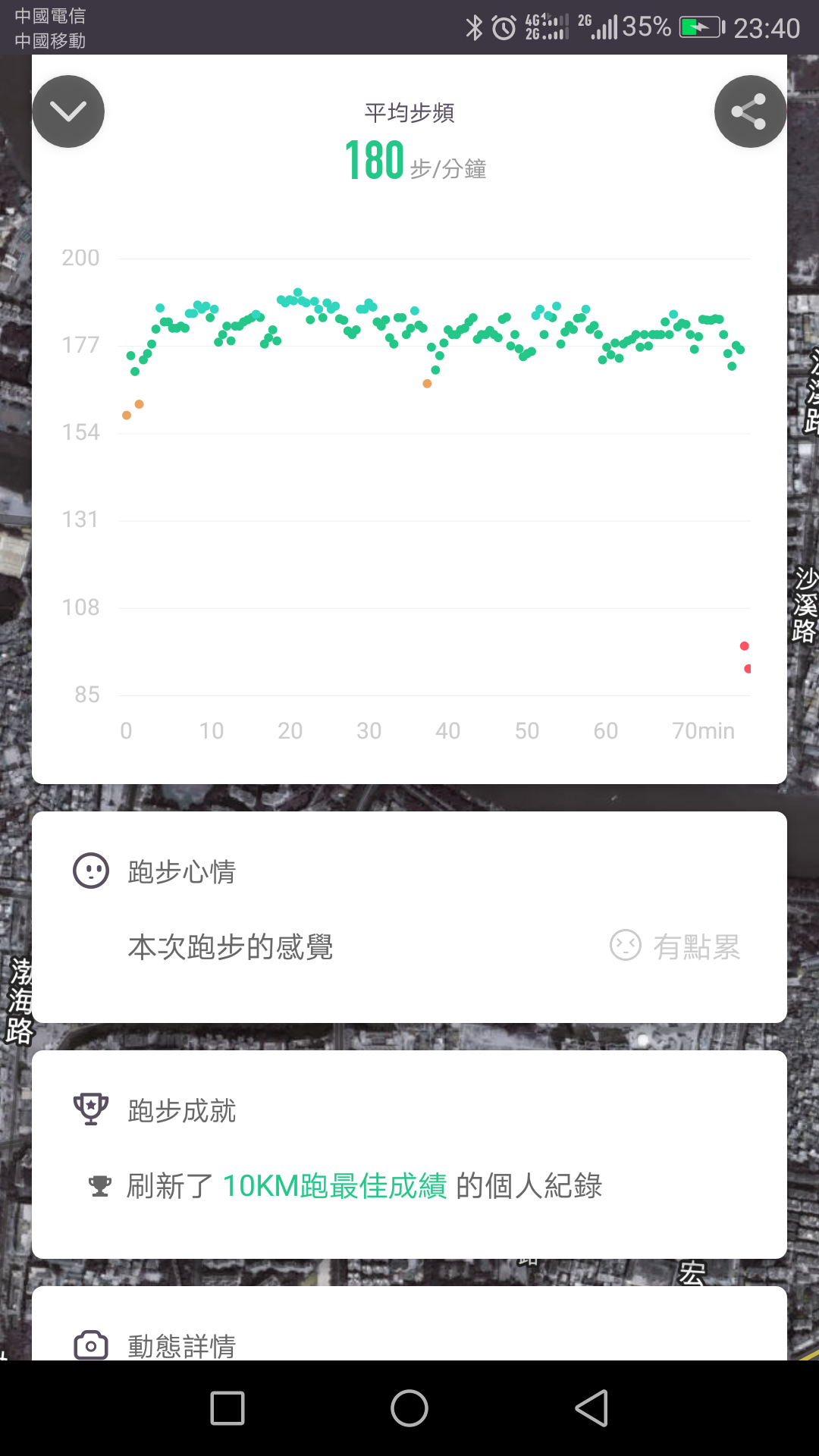This screenshot has height=1456, width=819.
Task: Open the 動態詳情 section
Action: click(x=181, y=1346)
